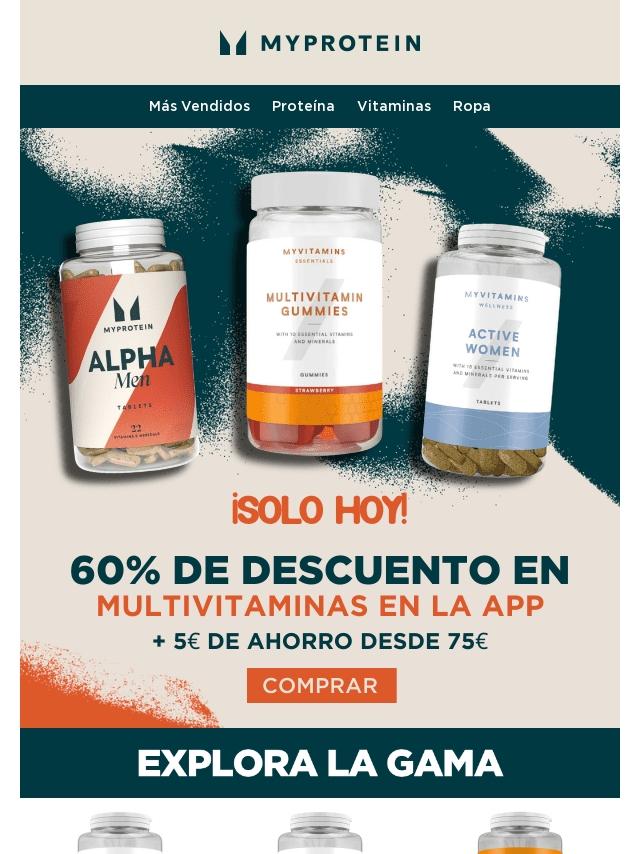Screen dimensions: 640x854
Task: Open the Más Vendidos link
Action: 199,106
